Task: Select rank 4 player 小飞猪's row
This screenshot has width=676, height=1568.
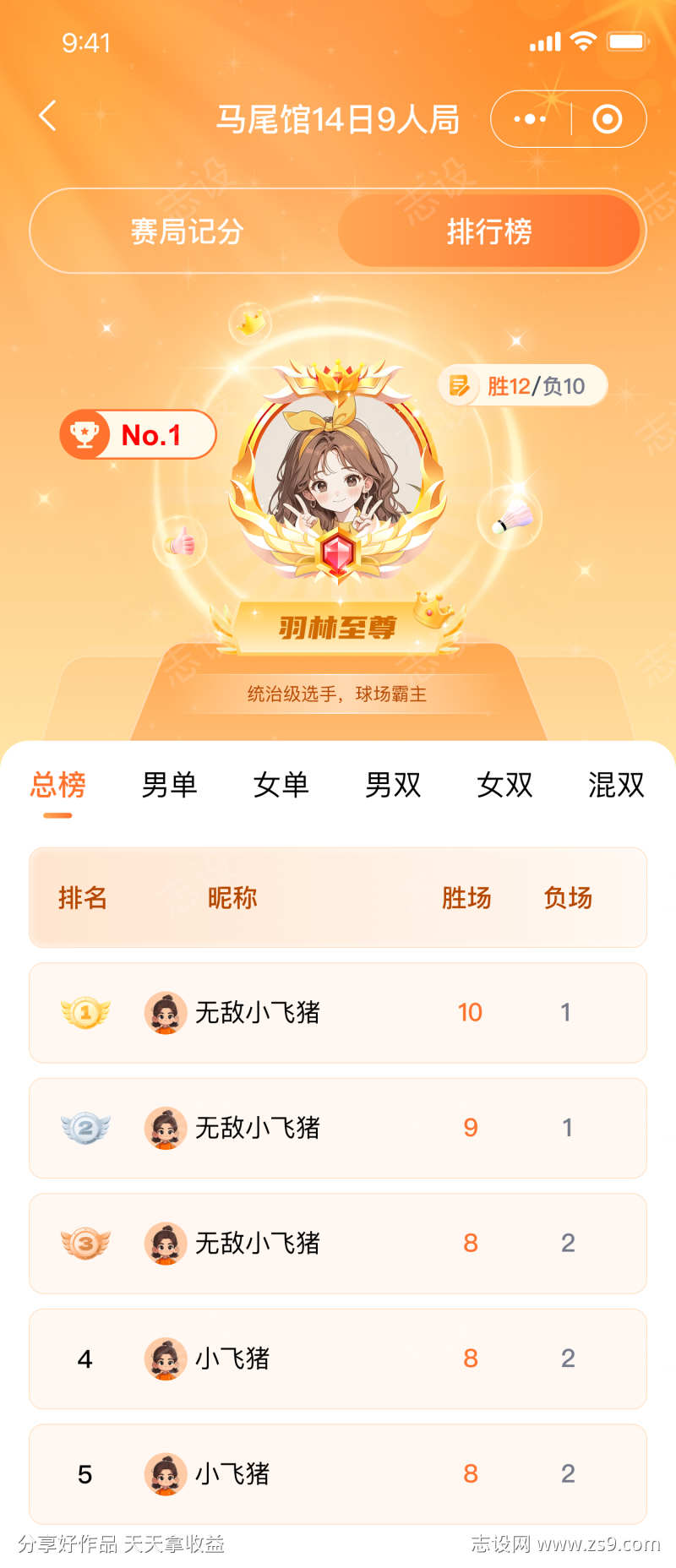Action: click(x=338, y=1358)
